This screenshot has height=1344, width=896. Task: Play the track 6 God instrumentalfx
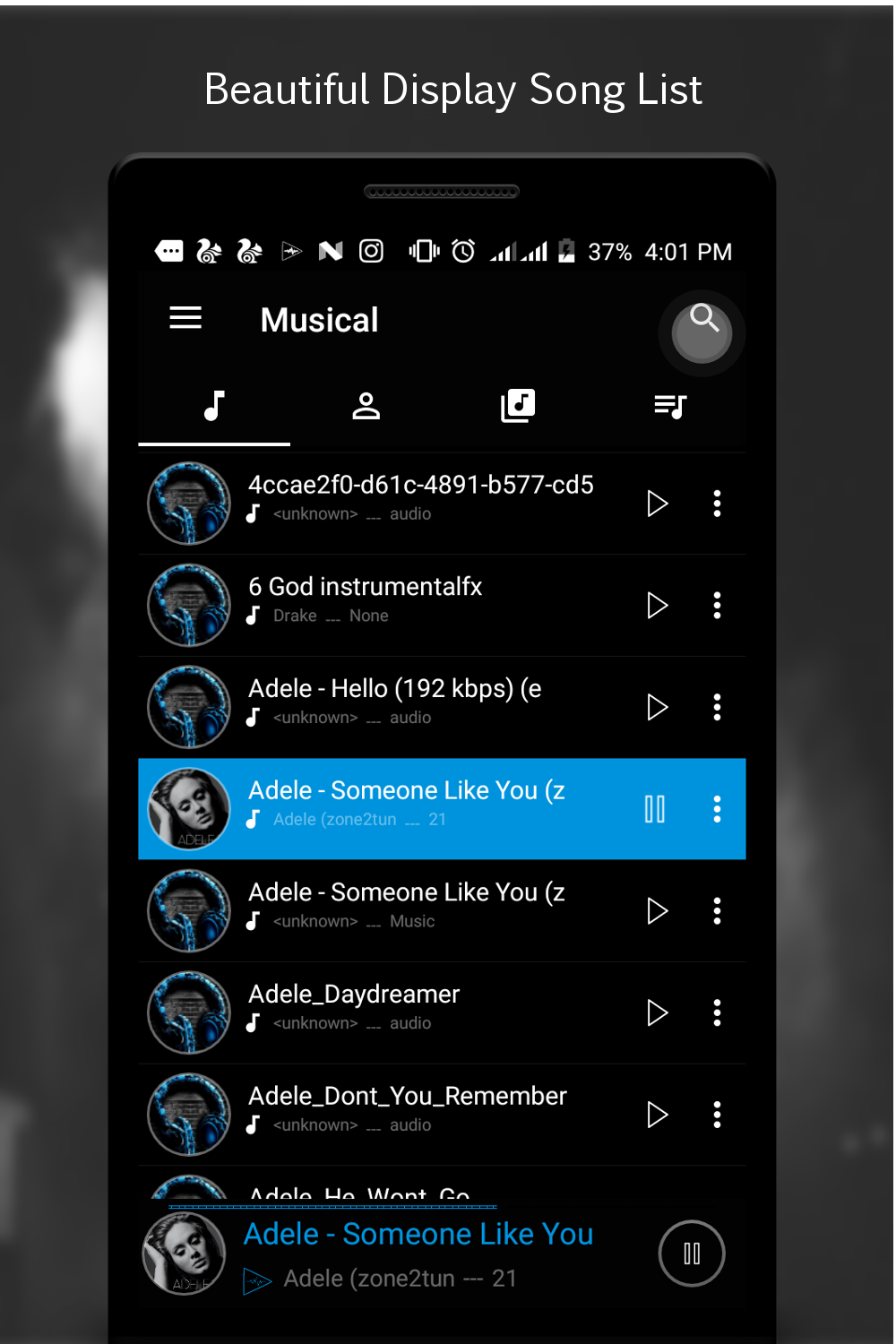pyautogui.click(x=657, y=606)
